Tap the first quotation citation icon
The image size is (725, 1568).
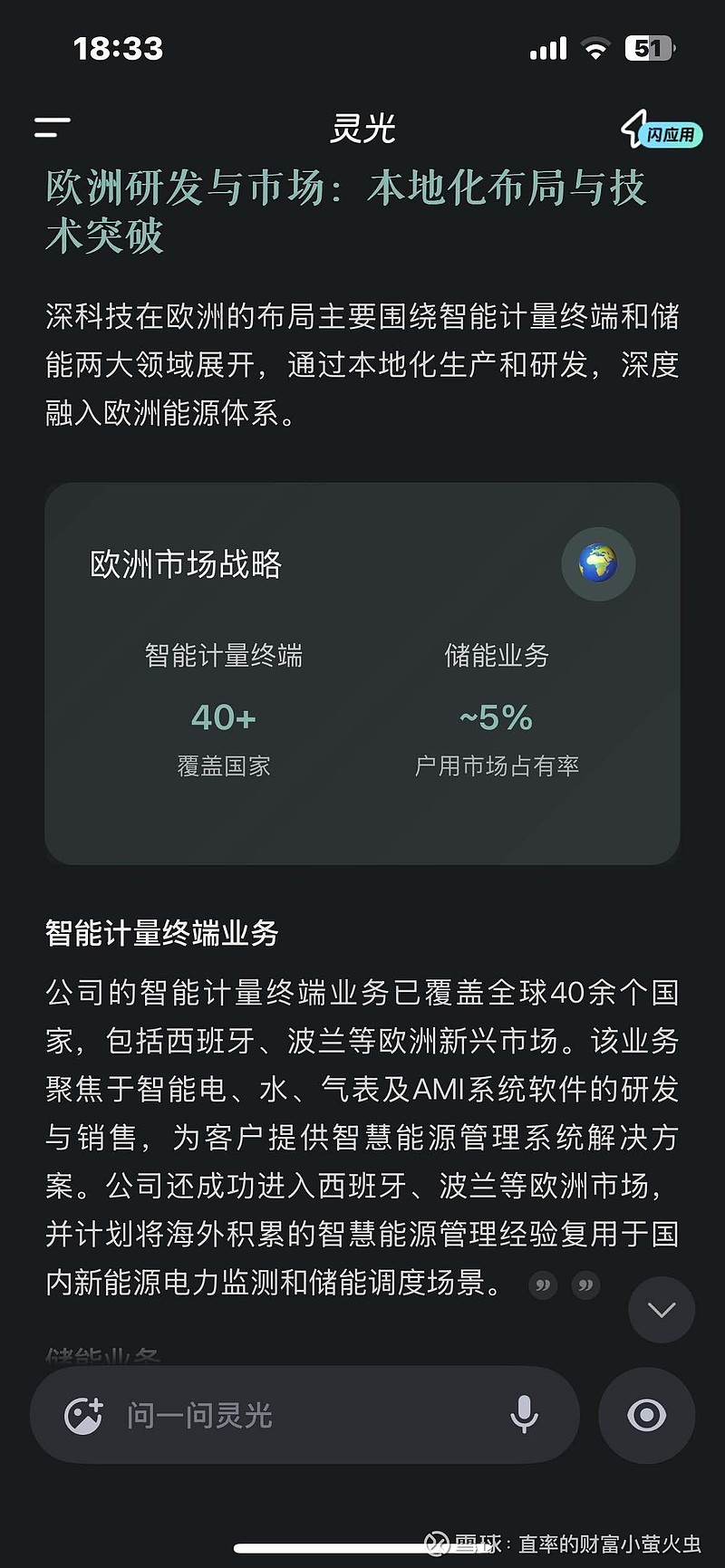point(542,1284)
